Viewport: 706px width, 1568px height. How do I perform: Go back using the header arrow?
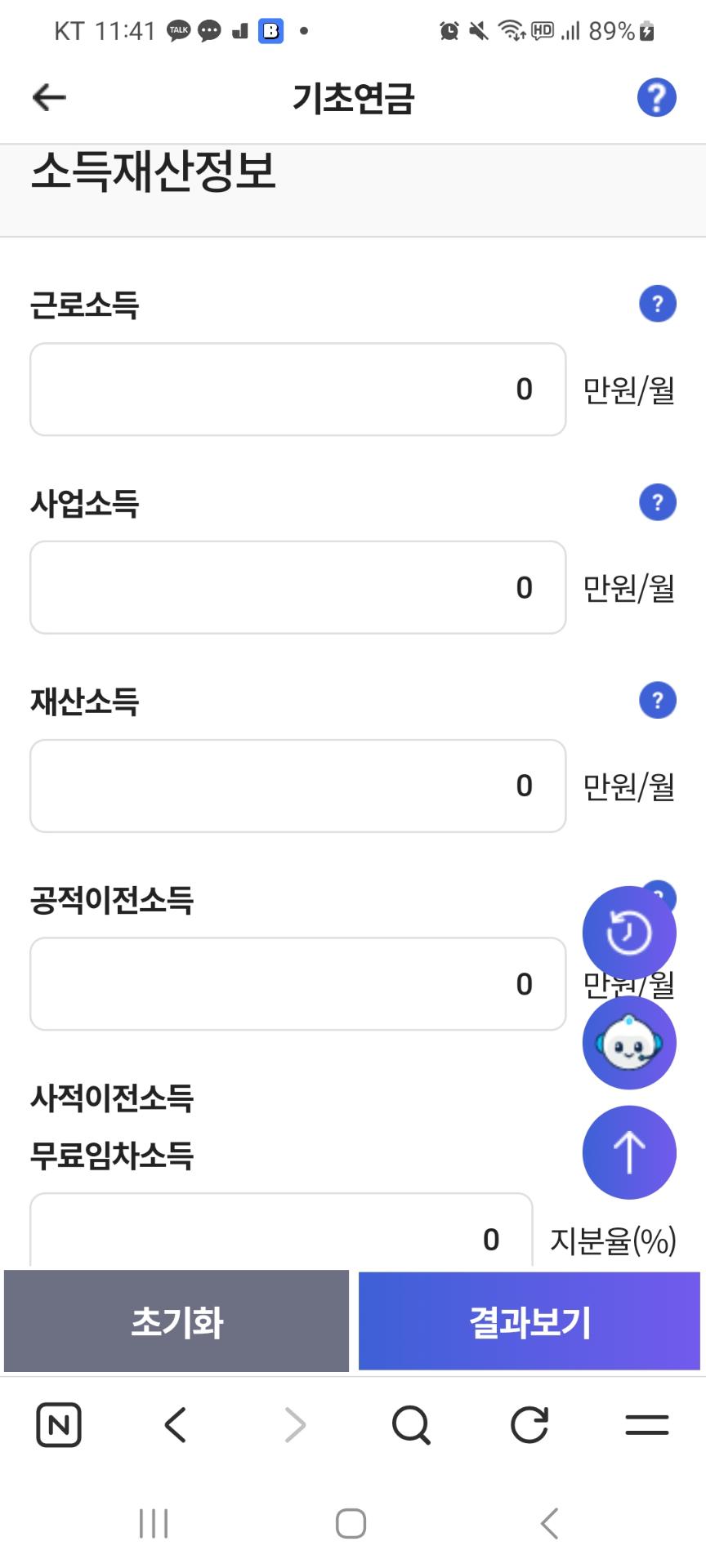coord(49,98)
